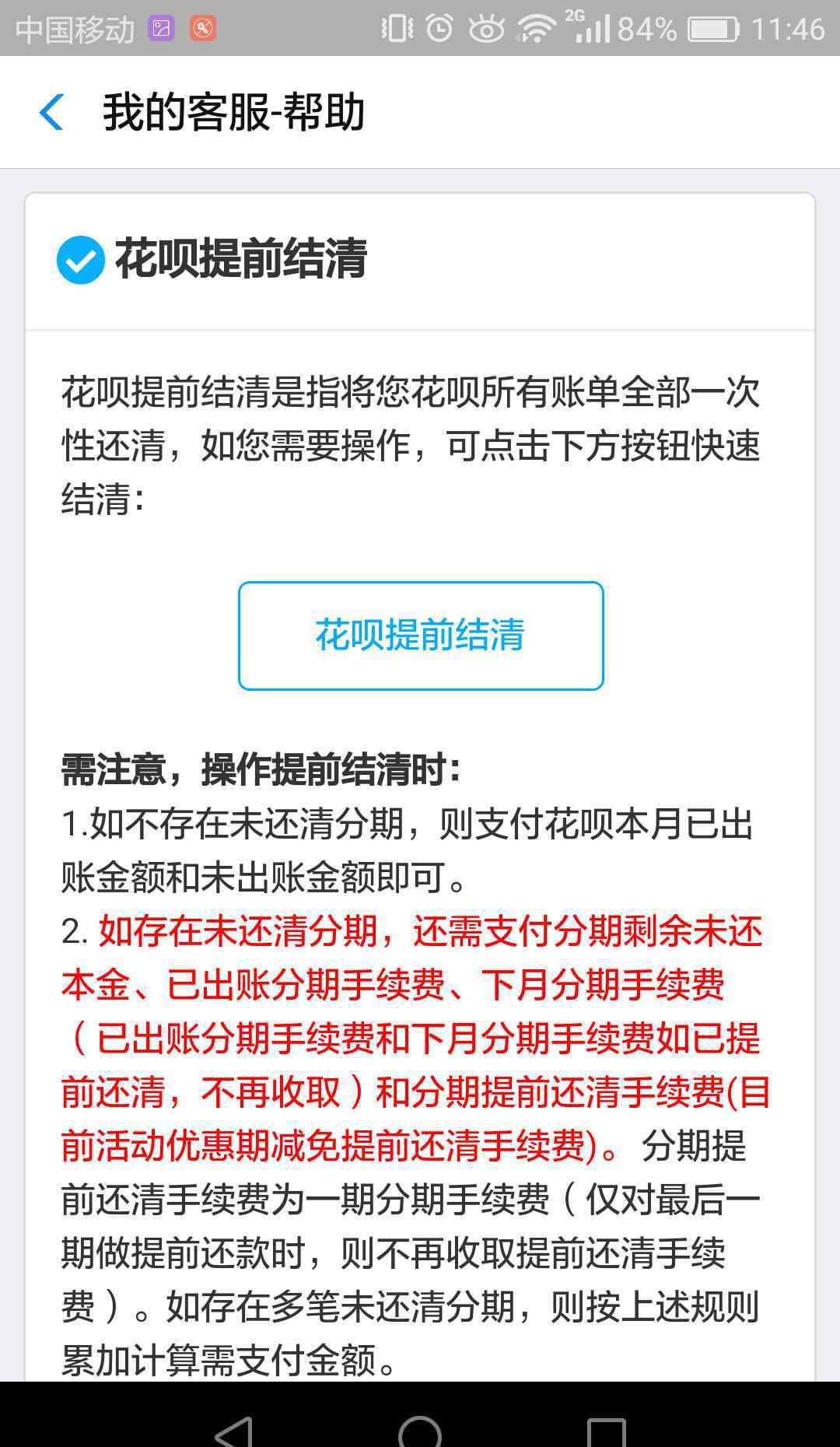The height and width of the screenshot is (1447, 840).
Task: Tap the 花呗提前结清 button
Action: coord(421,636)
